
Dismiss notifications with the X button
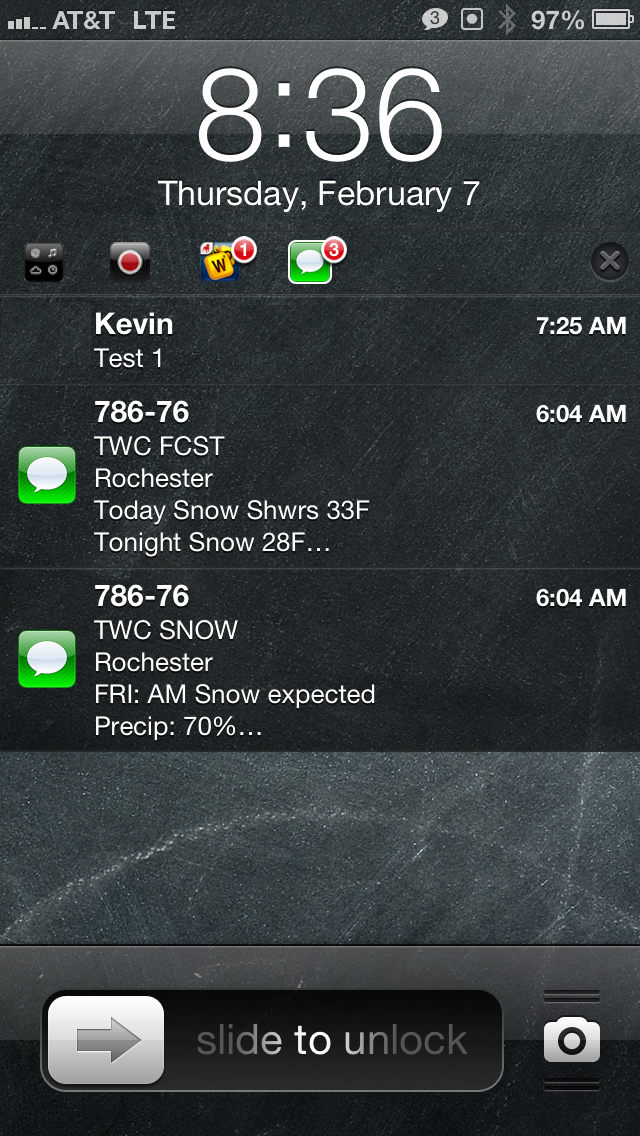[610, 261]
